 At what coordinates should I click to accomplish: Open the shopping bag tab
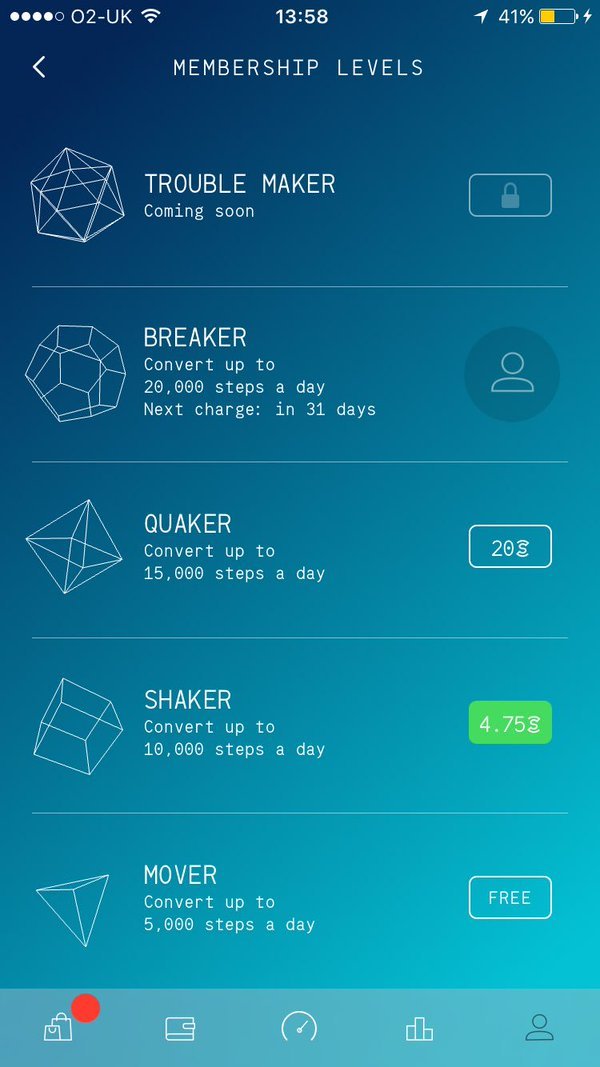59,1027
